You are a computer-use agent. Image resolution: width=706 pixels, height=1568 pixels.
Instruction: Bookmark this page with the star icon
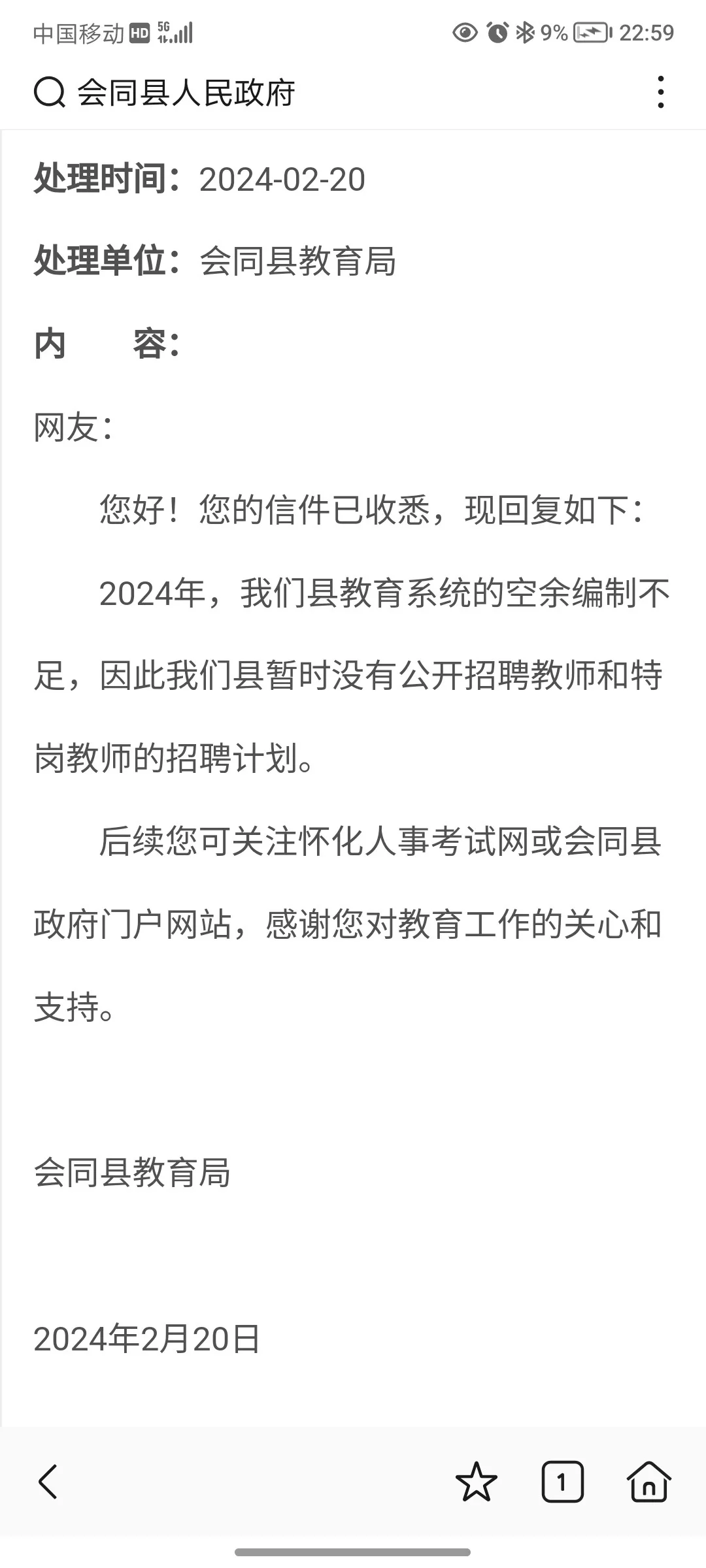477,1481
